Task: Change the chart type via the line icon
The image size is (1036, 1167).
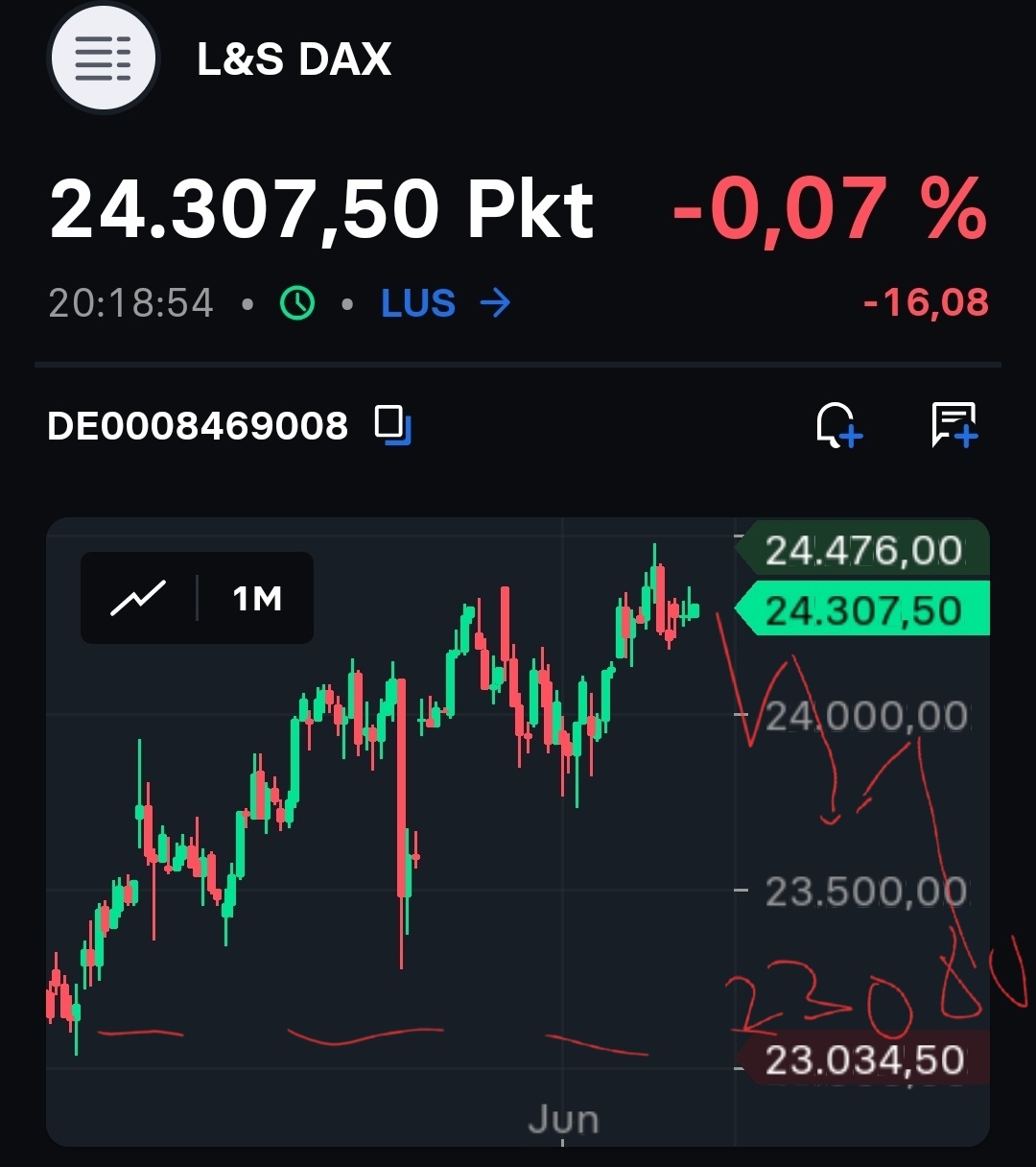Action: click(x=138, y=598)
